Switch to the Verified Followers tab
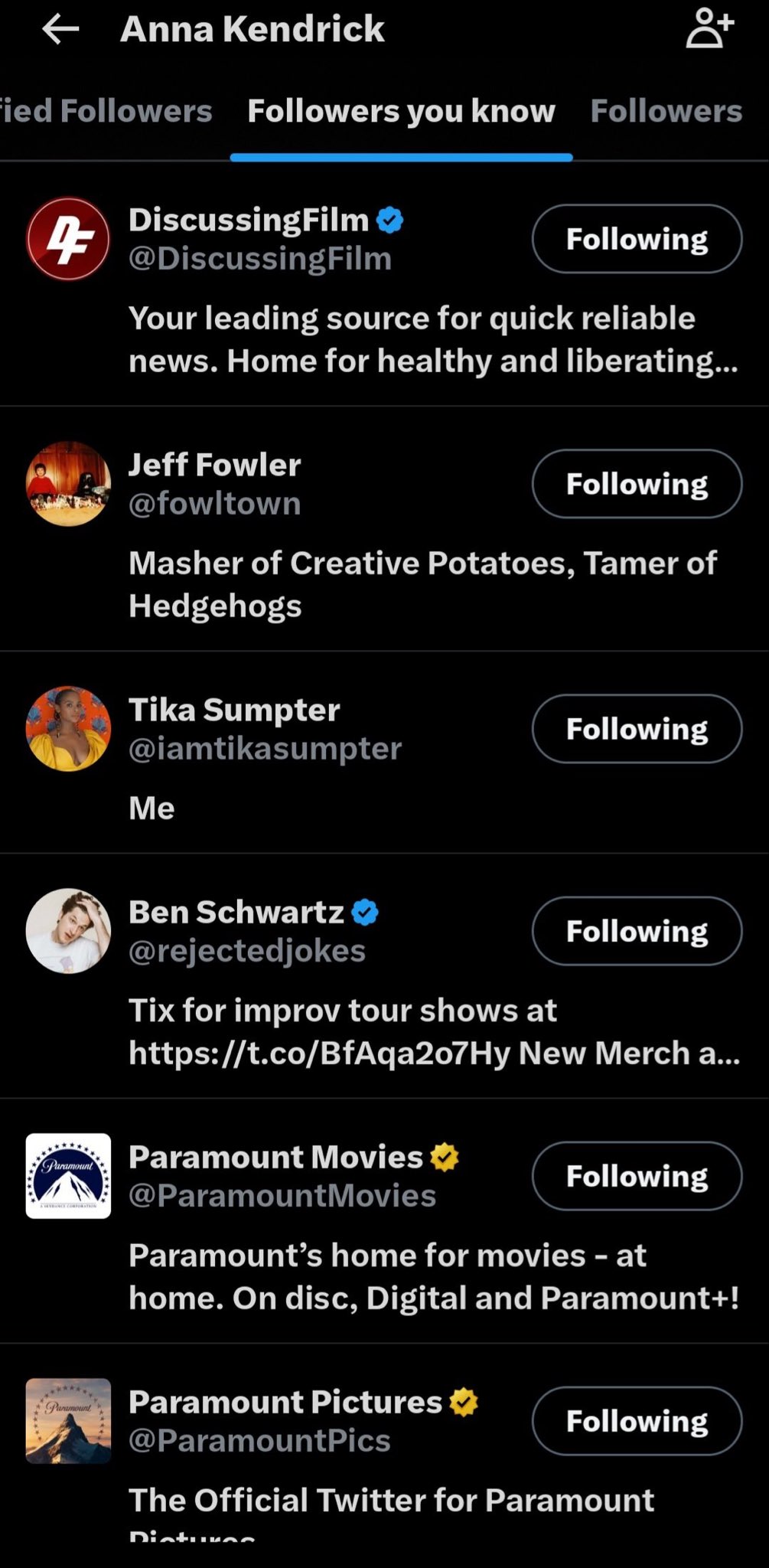The image size is (769, 1568). click(x=106, y=112)
